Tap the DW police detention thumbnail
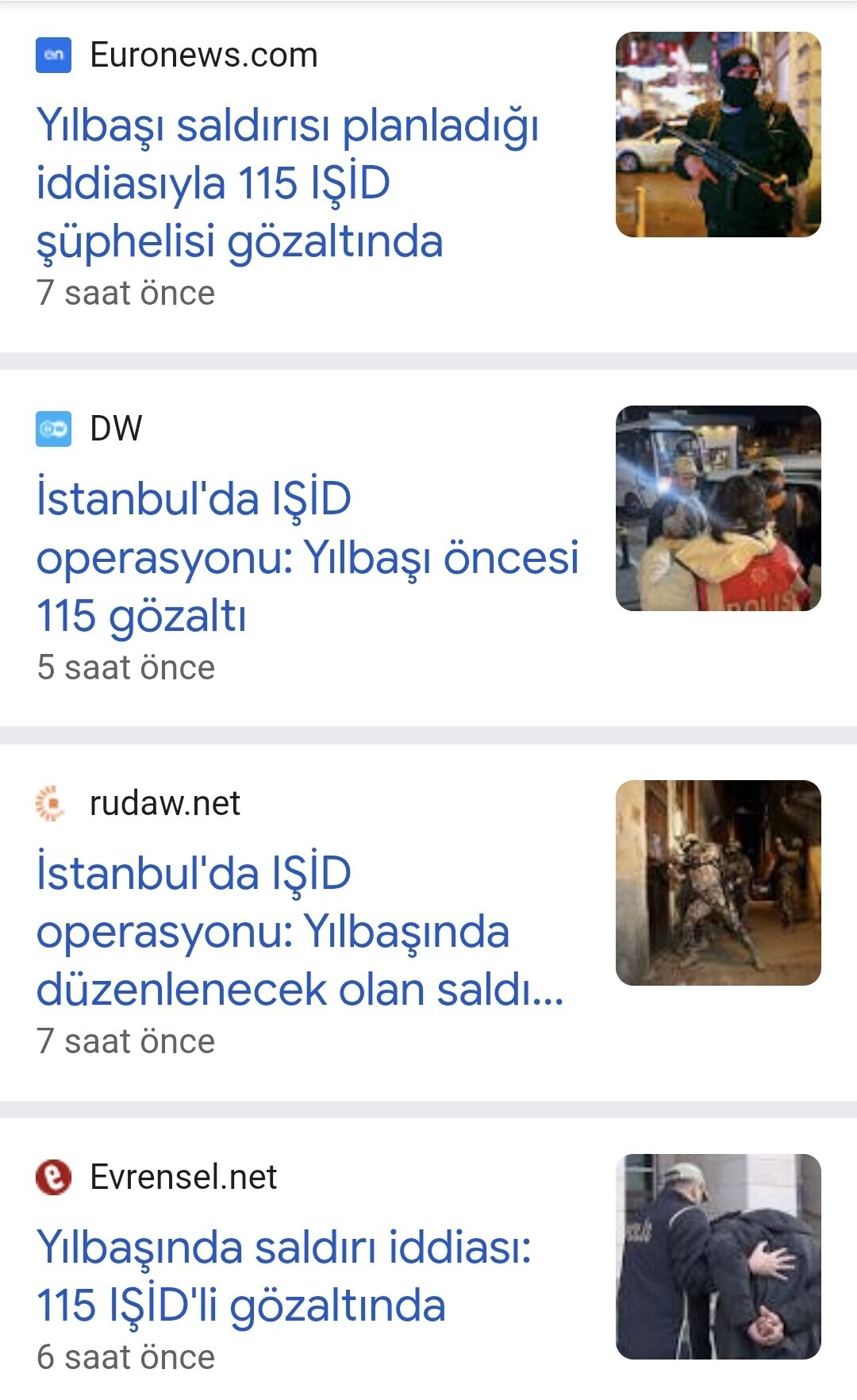857x1400 pixels. tap(718, 509)
